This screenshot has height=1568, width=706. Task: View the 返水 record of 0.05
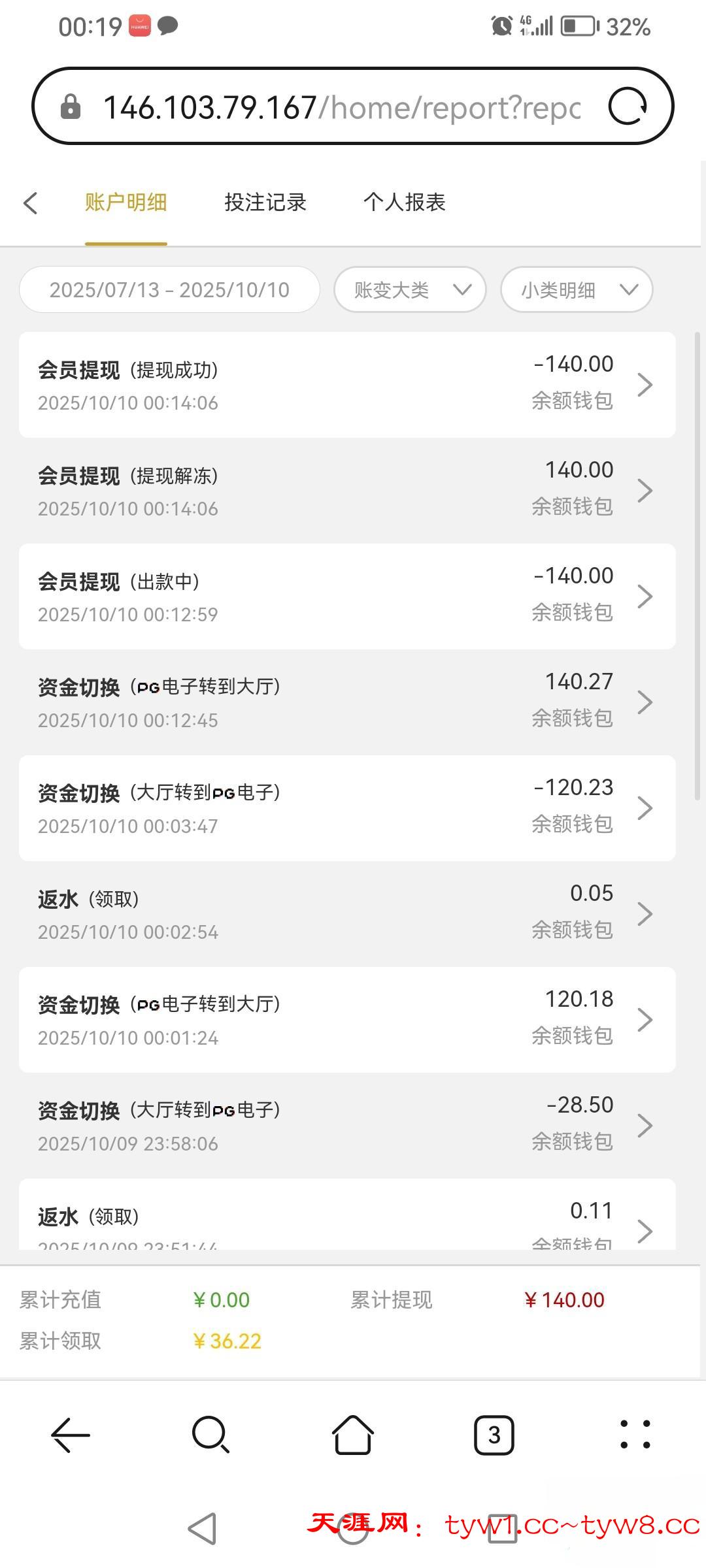346,914
